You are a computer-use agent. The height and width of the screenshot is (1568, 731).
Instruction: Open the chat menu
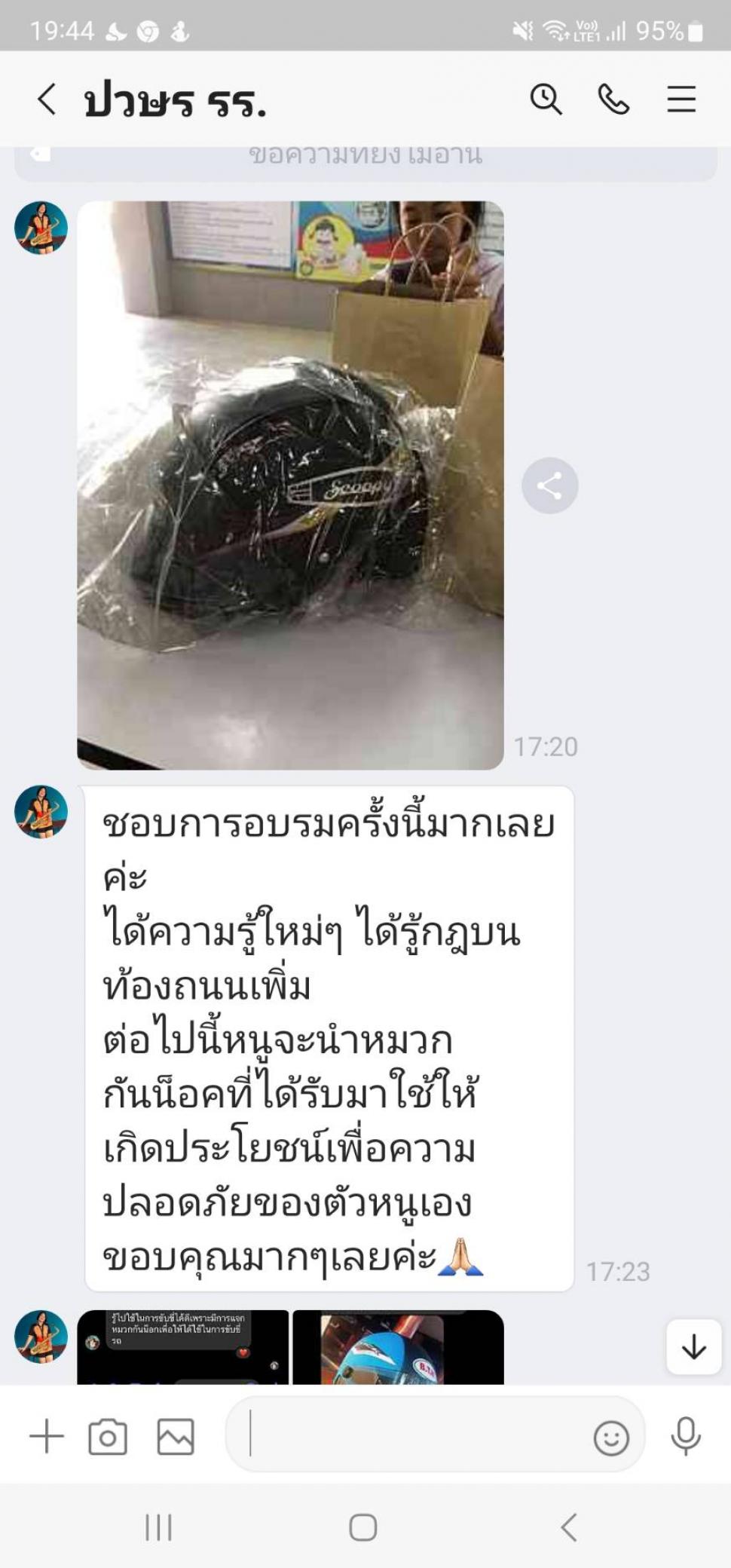pos(681,99)
